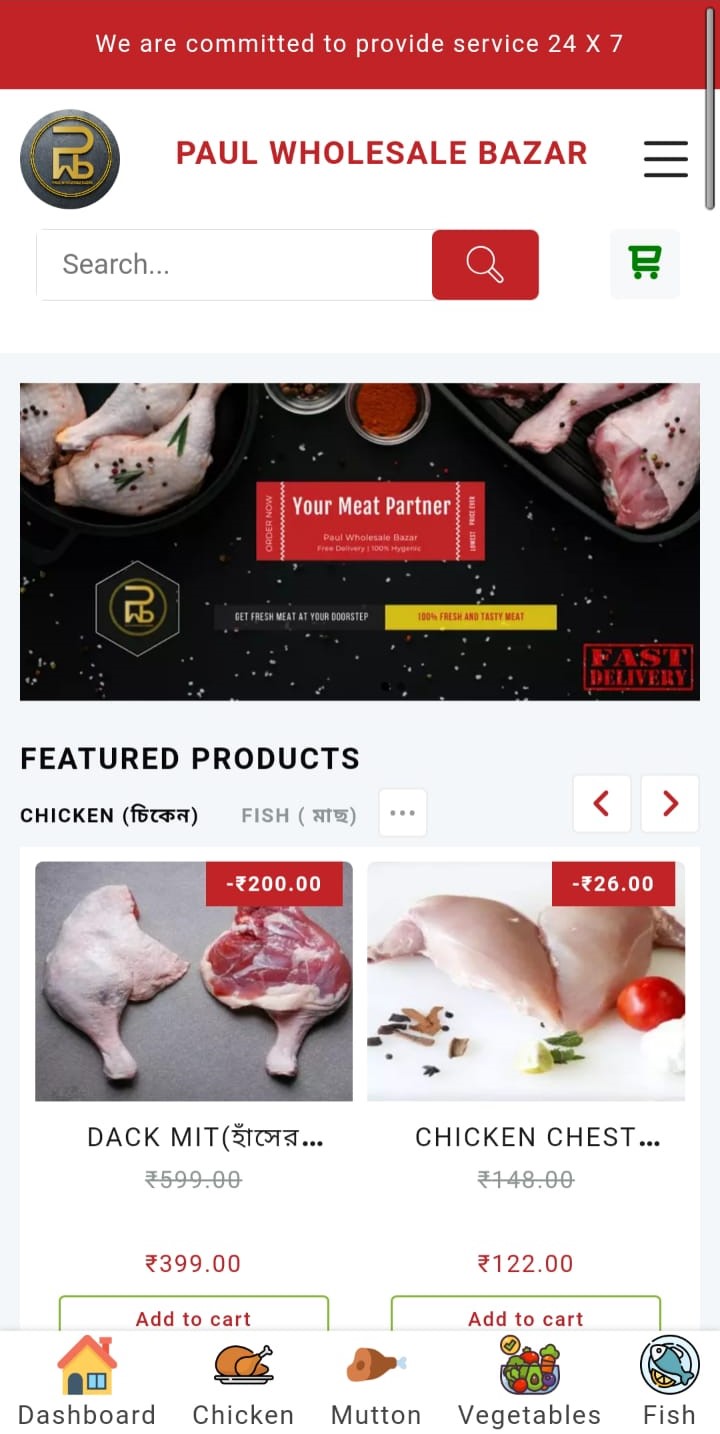Open the hamburger menu
720x1434 pixels.
point(665,158)
